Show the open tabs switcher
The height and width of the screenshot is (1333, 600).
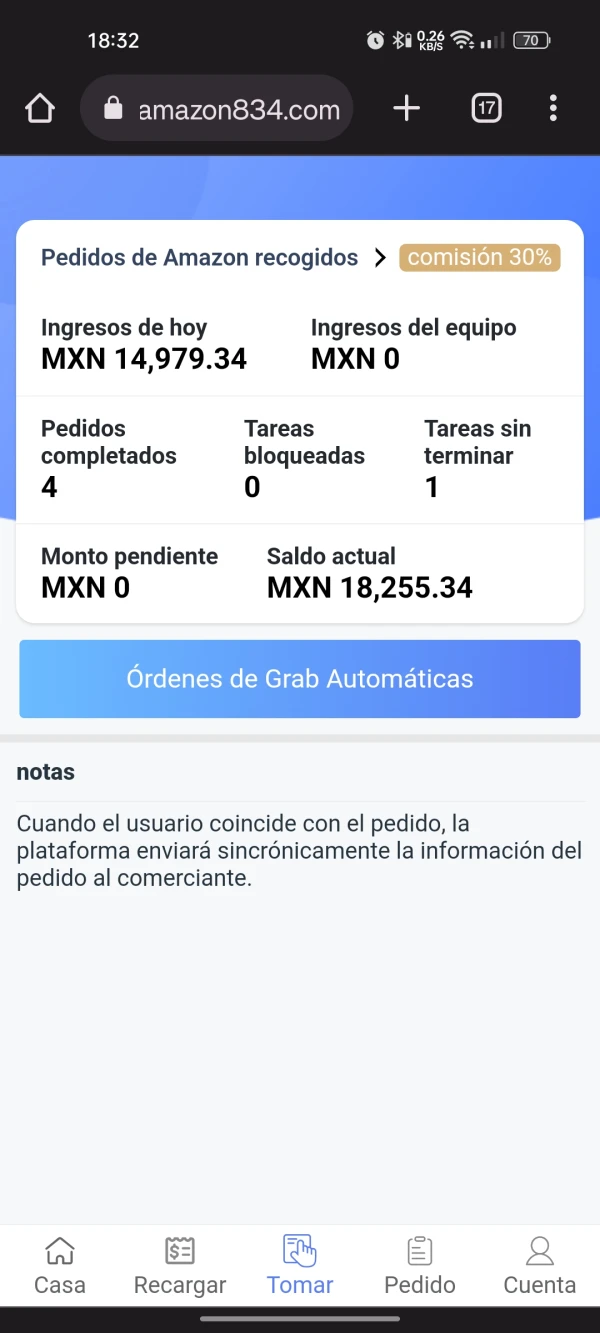tap(486, 108)
